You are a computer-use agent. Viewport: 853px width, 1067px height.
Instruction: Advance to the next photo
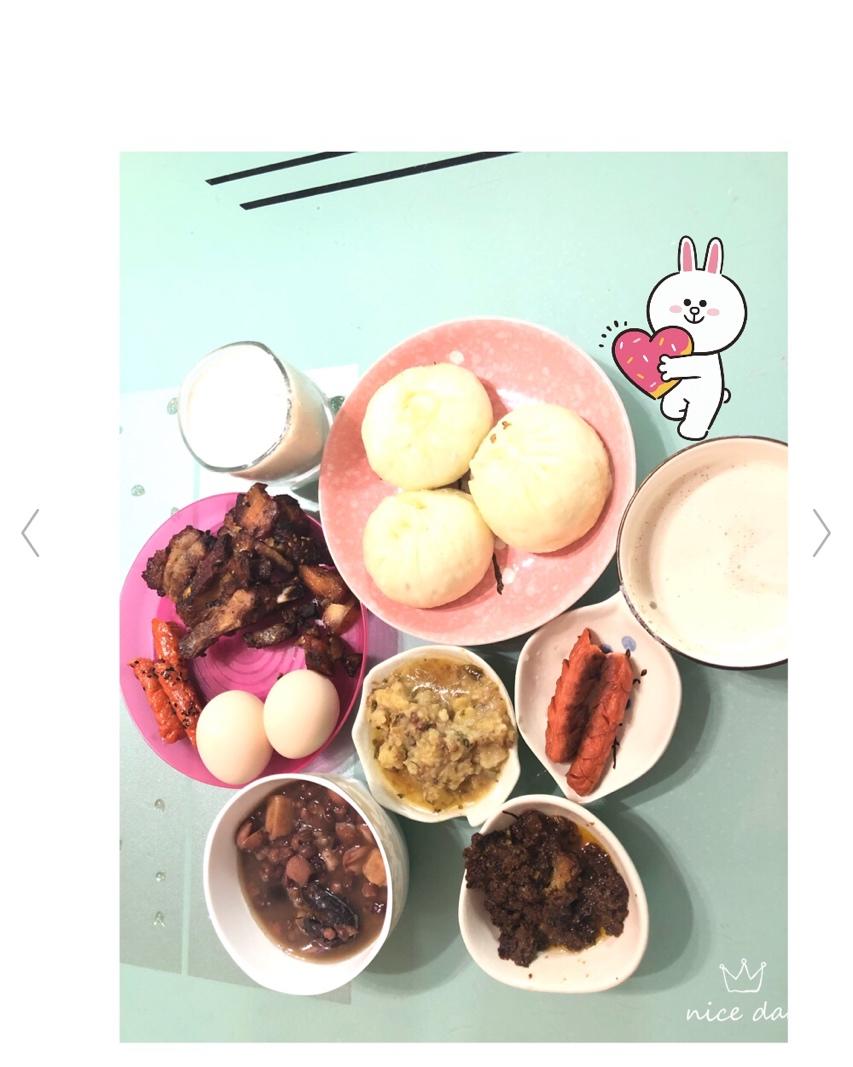point(820,533)
